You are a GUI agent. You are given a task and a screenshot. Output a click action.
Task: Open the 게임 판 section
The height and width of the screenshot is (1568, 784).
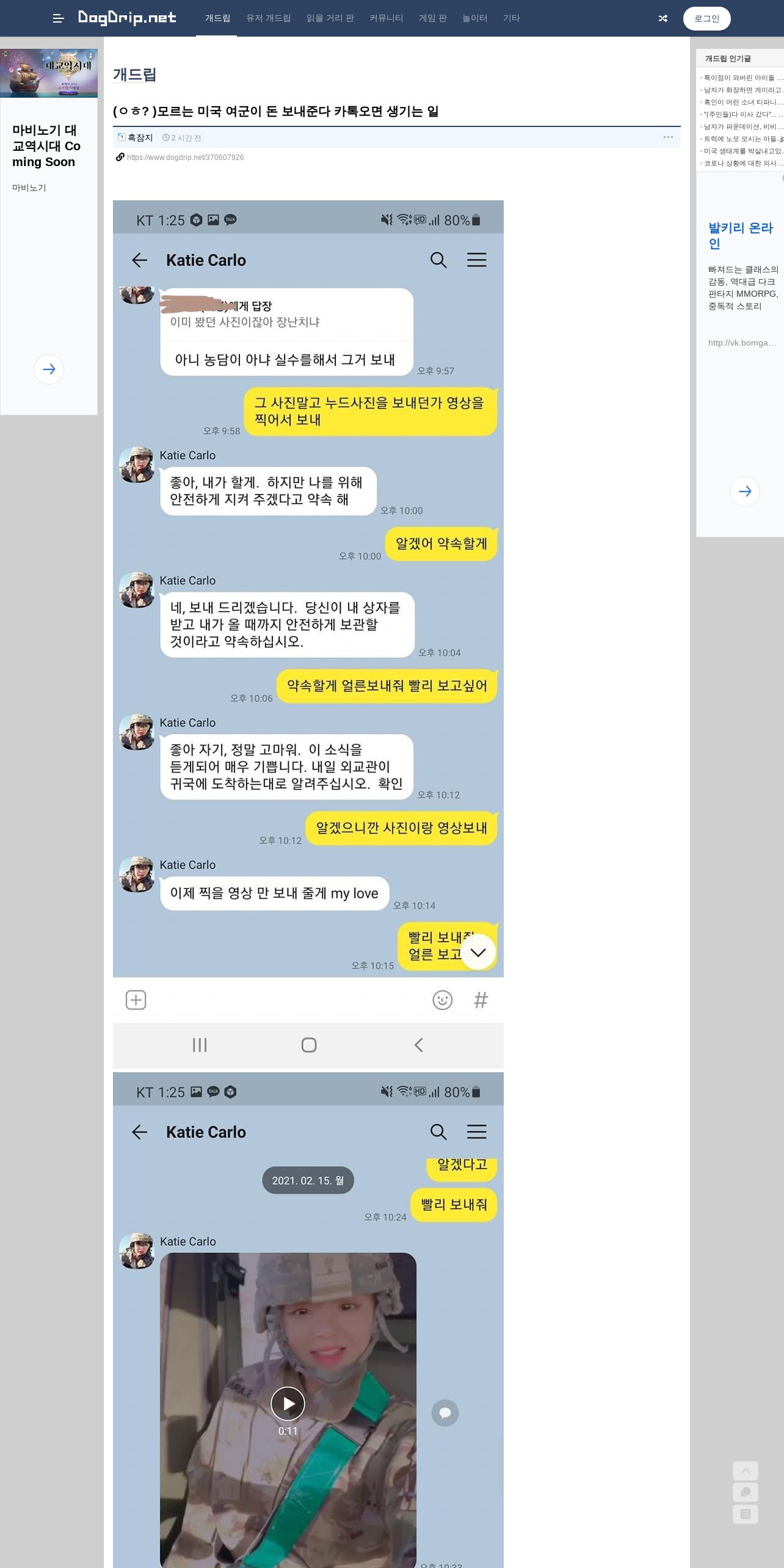[433, 18]
